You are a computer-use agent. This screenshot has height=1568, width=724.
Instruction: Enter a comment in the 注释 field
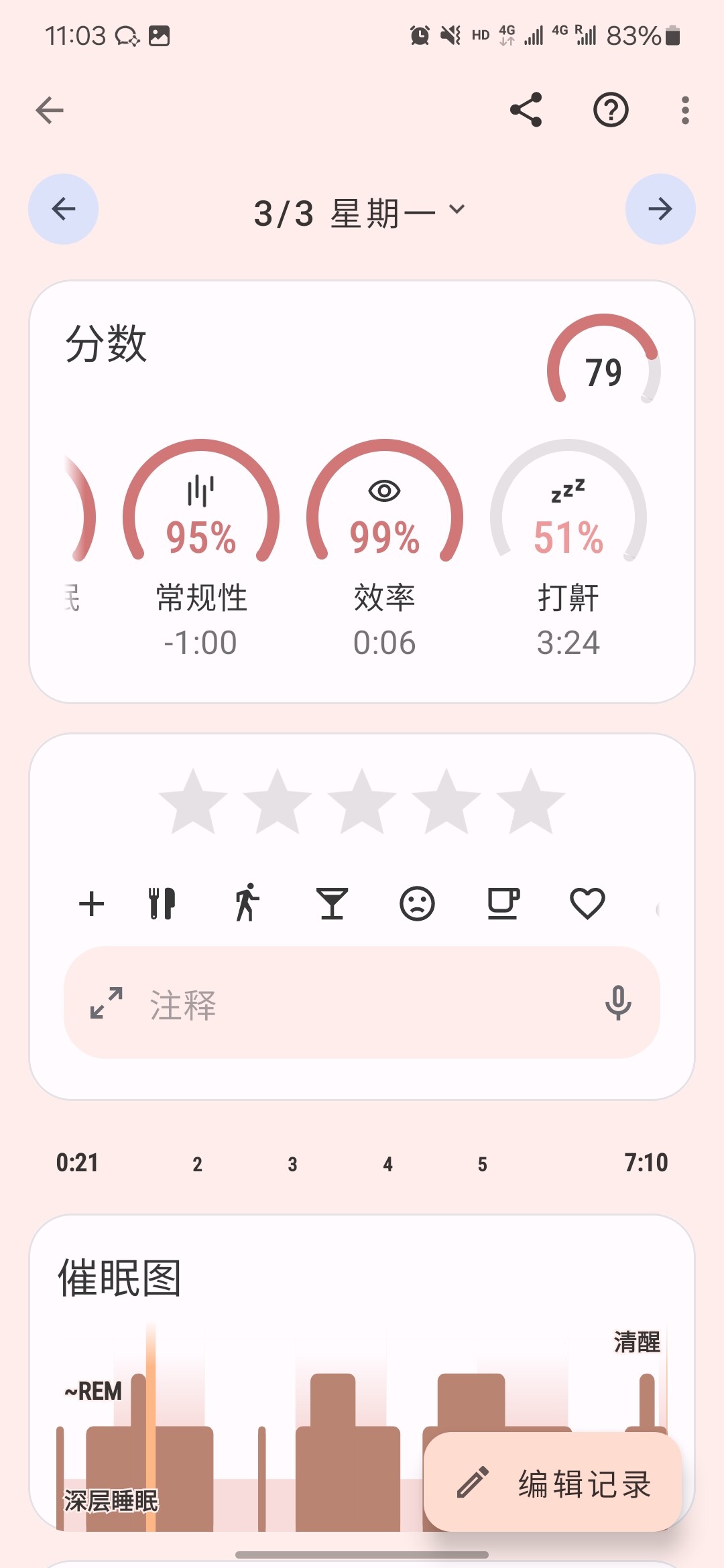click(362, 1002)
